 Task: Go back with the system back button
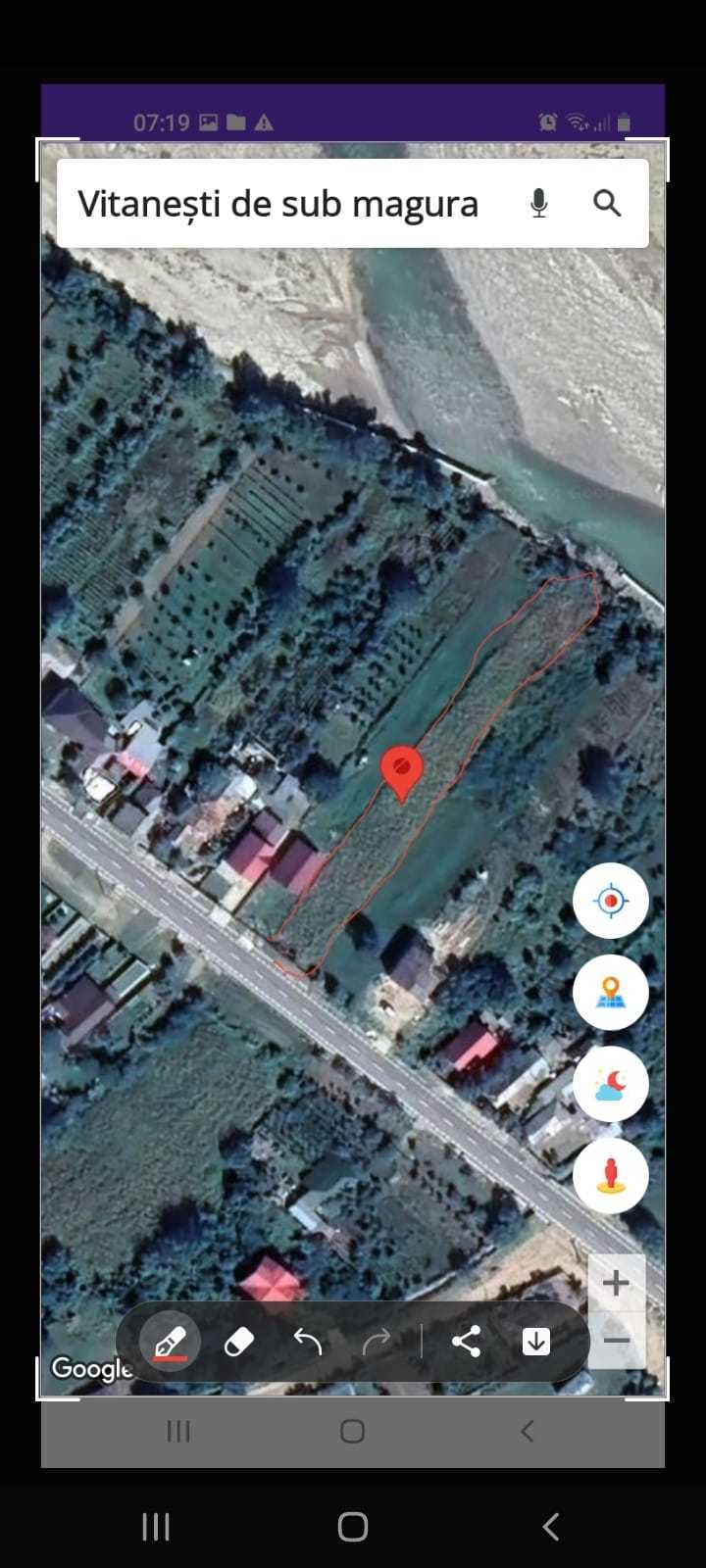[x=551, y=1526]
